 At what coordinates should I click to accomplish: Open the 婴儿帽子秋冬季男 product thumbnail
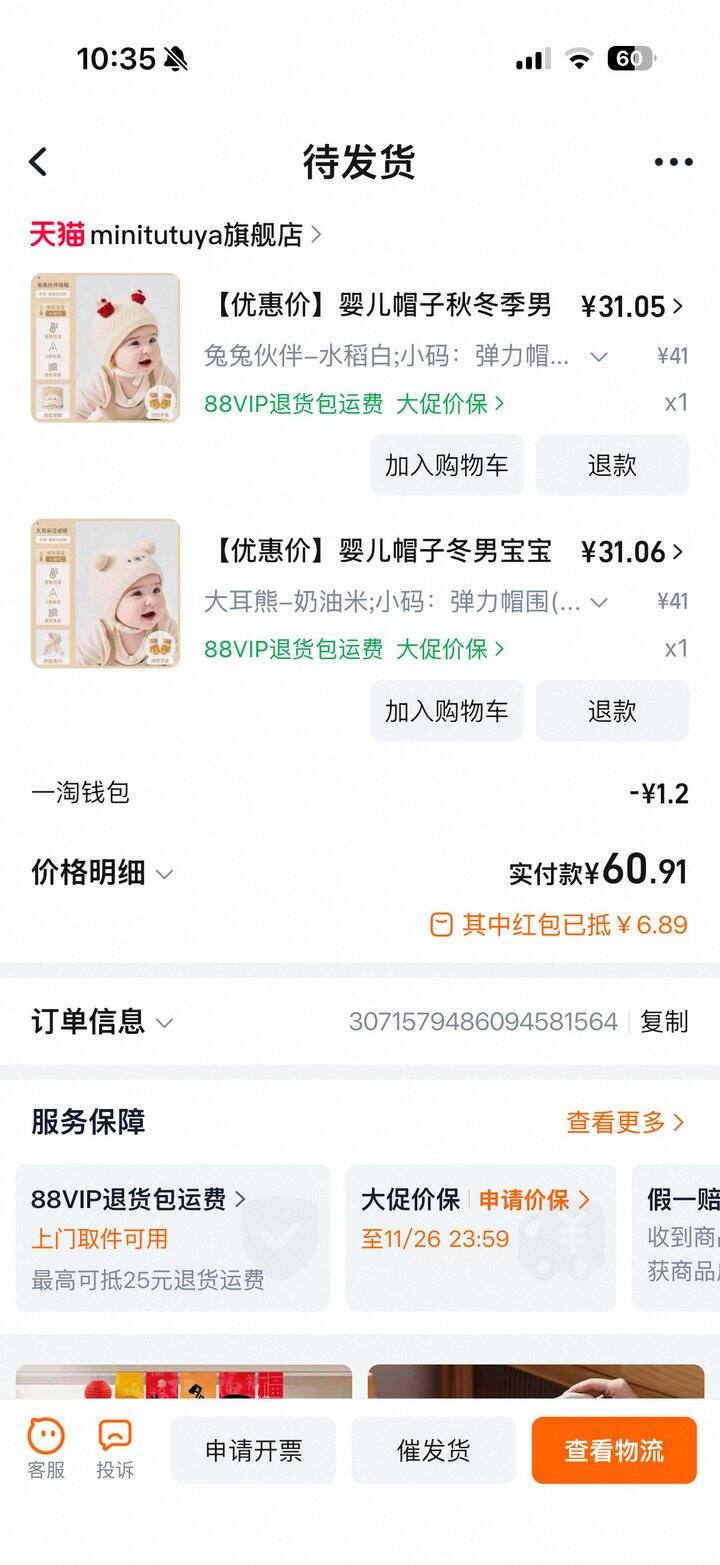tap(105, 347)
